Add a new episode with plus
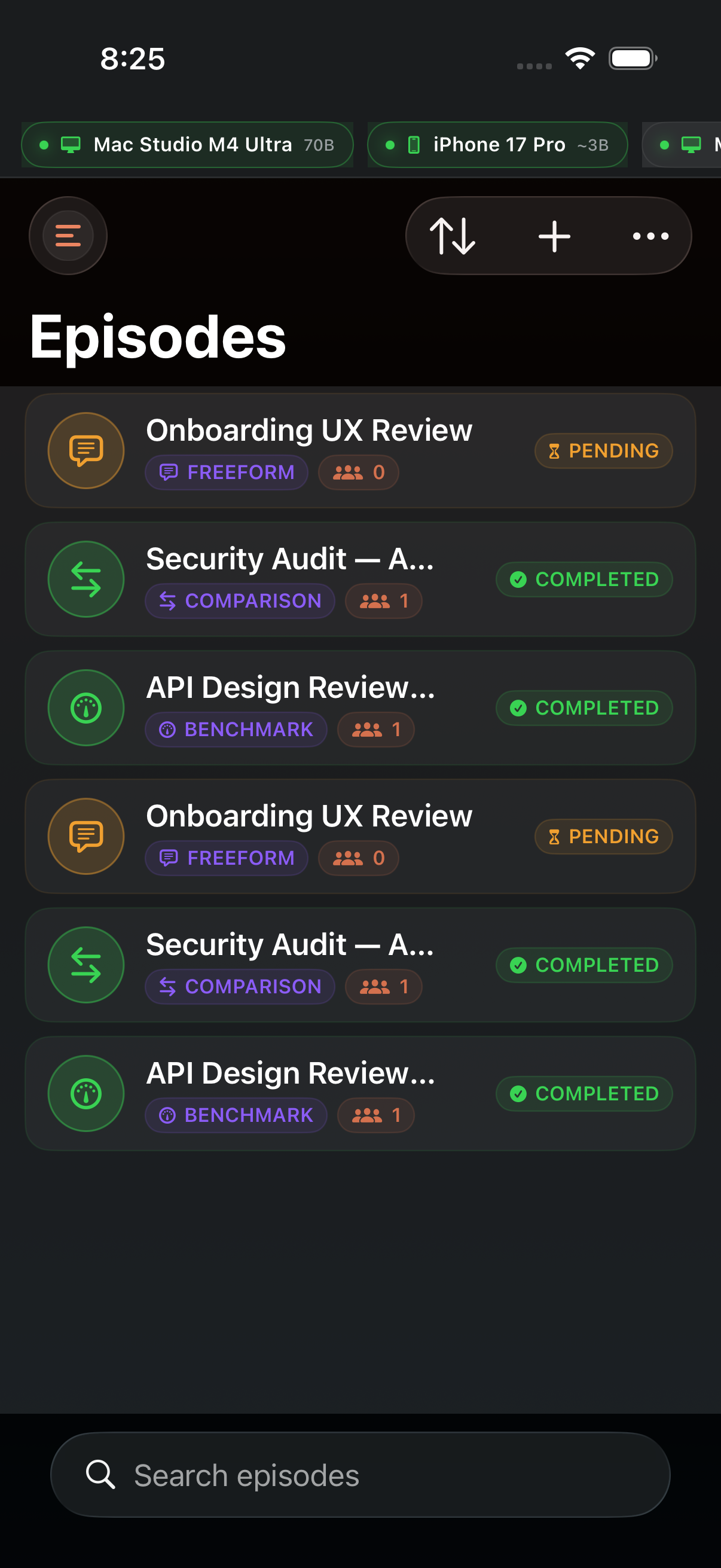The image size is (721, 1568). coord(554,236)
